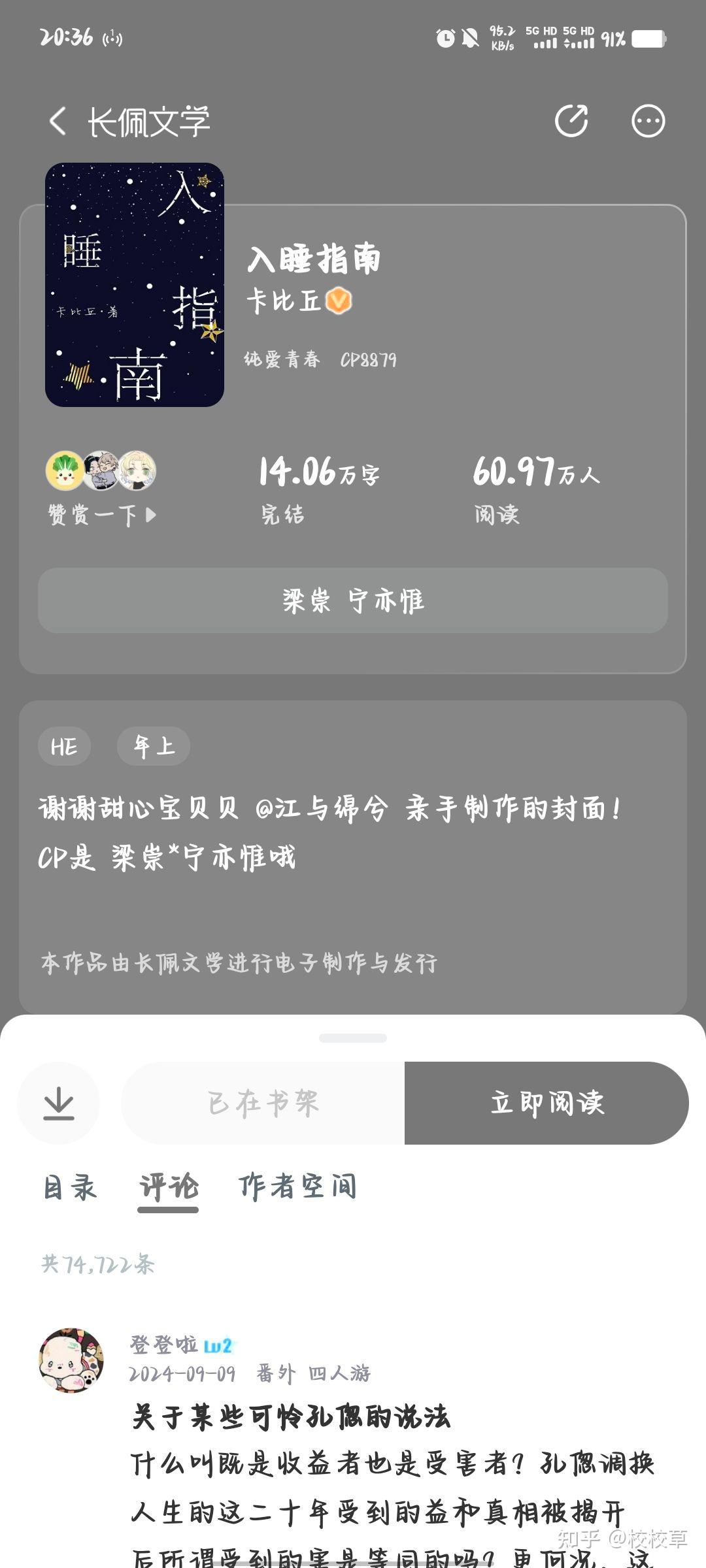Select the HE tag chip
The width and height of the screenshot is (706, 1568).
tap(64, 746)
